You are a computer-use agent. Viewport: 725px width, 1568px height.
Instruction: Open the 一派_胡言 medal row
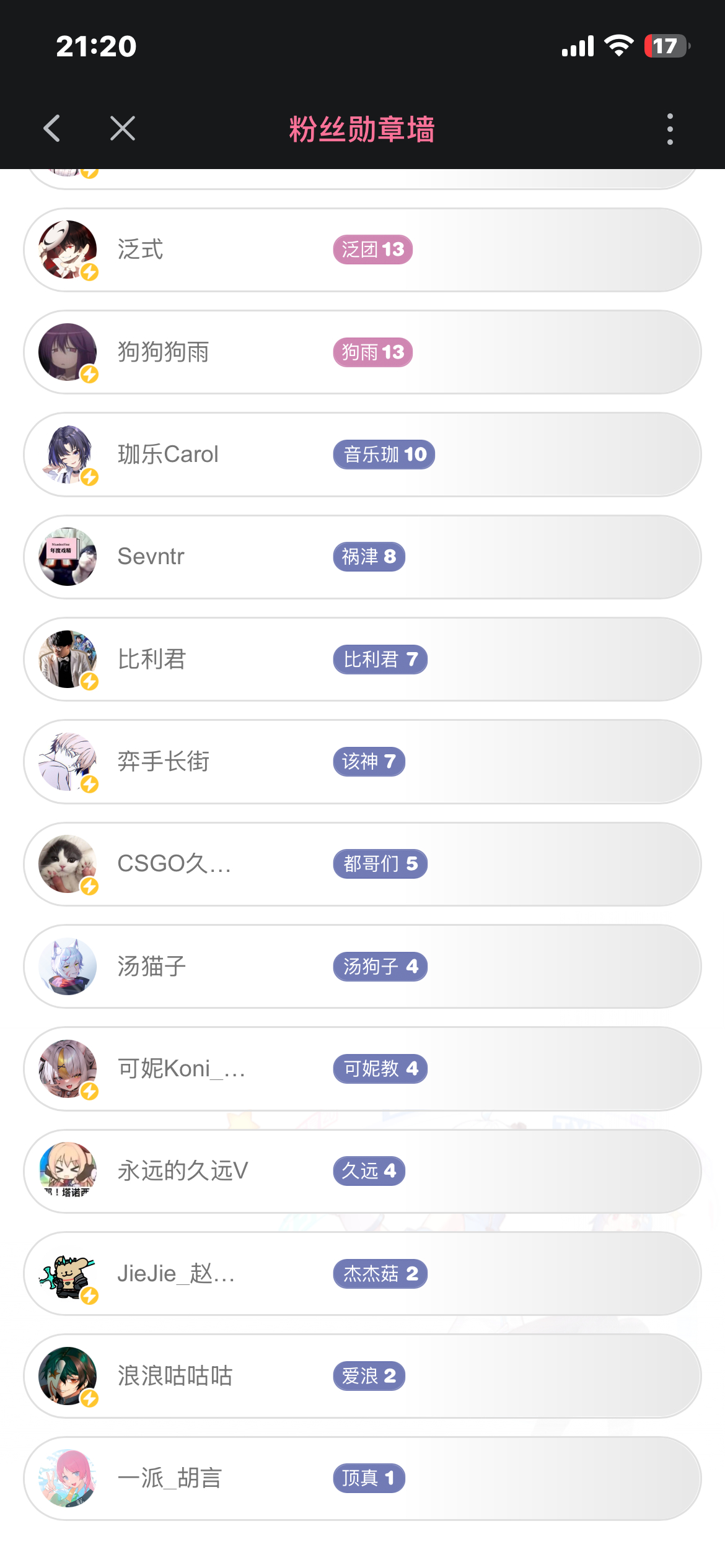[x=362, y=1478]
